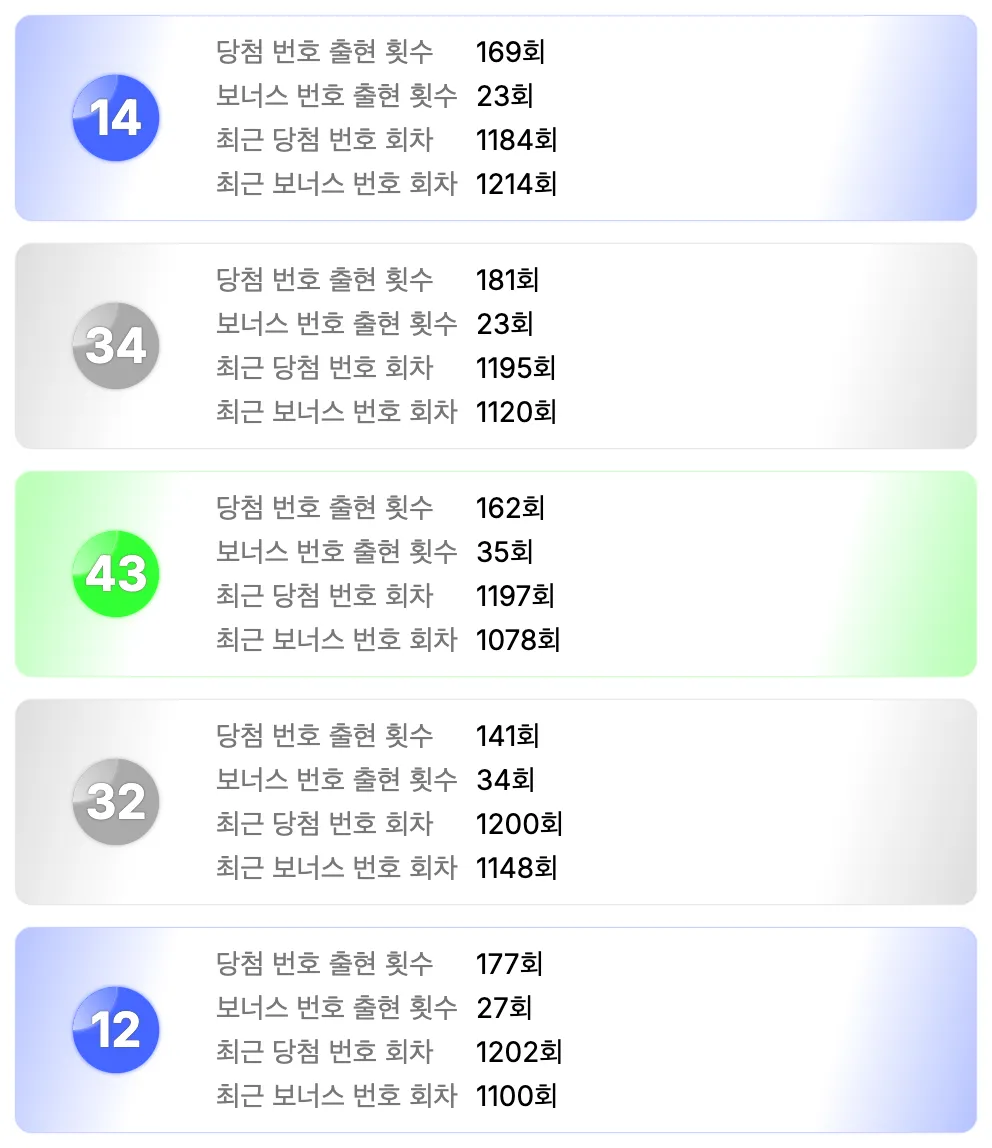Select the green number 43 ball
This screenshot has width=992, height=1148.
pyautogui.click(x=115, y=573)
